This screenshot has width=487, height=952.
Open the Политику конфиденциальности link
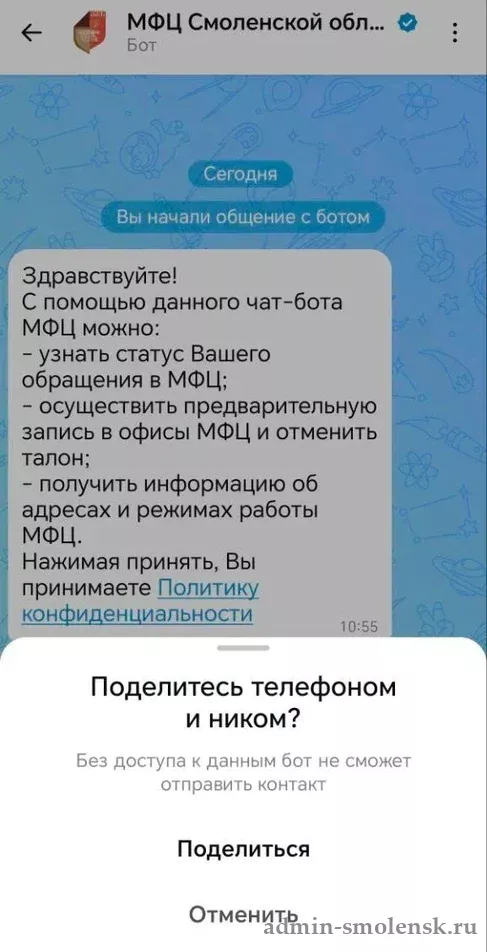coord(141,600)
